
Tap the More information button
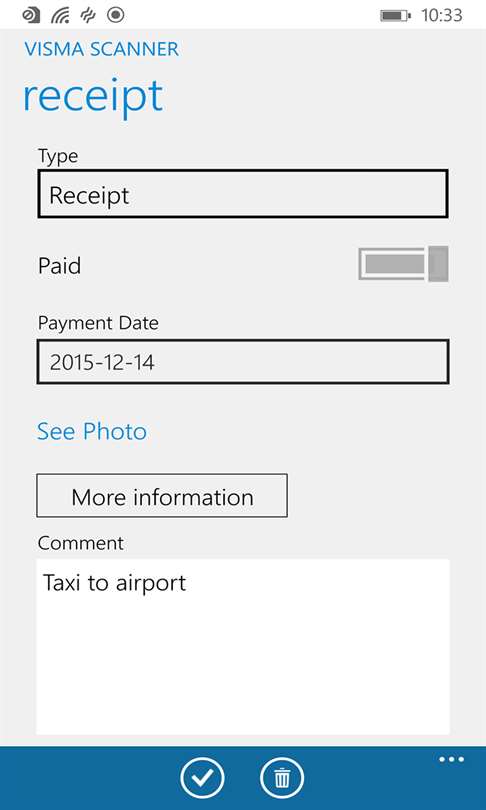point(162,496)
